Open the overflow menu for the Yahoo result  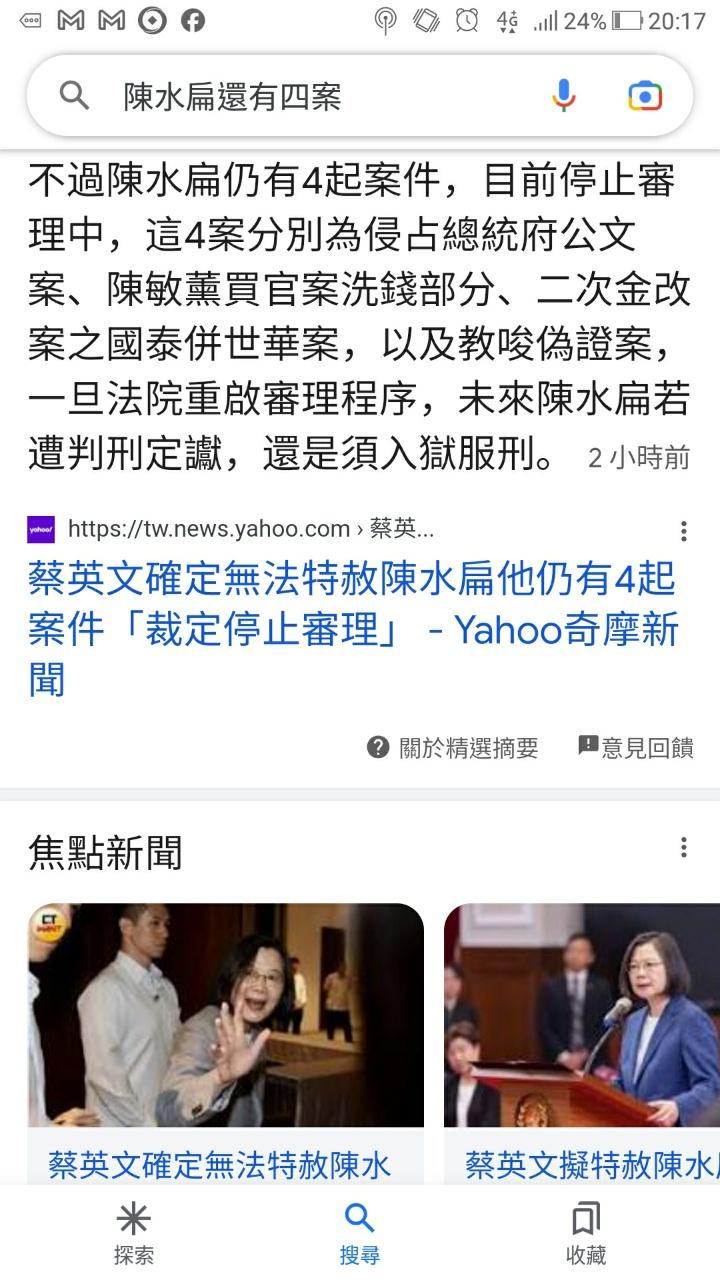(x=684, y=530)
